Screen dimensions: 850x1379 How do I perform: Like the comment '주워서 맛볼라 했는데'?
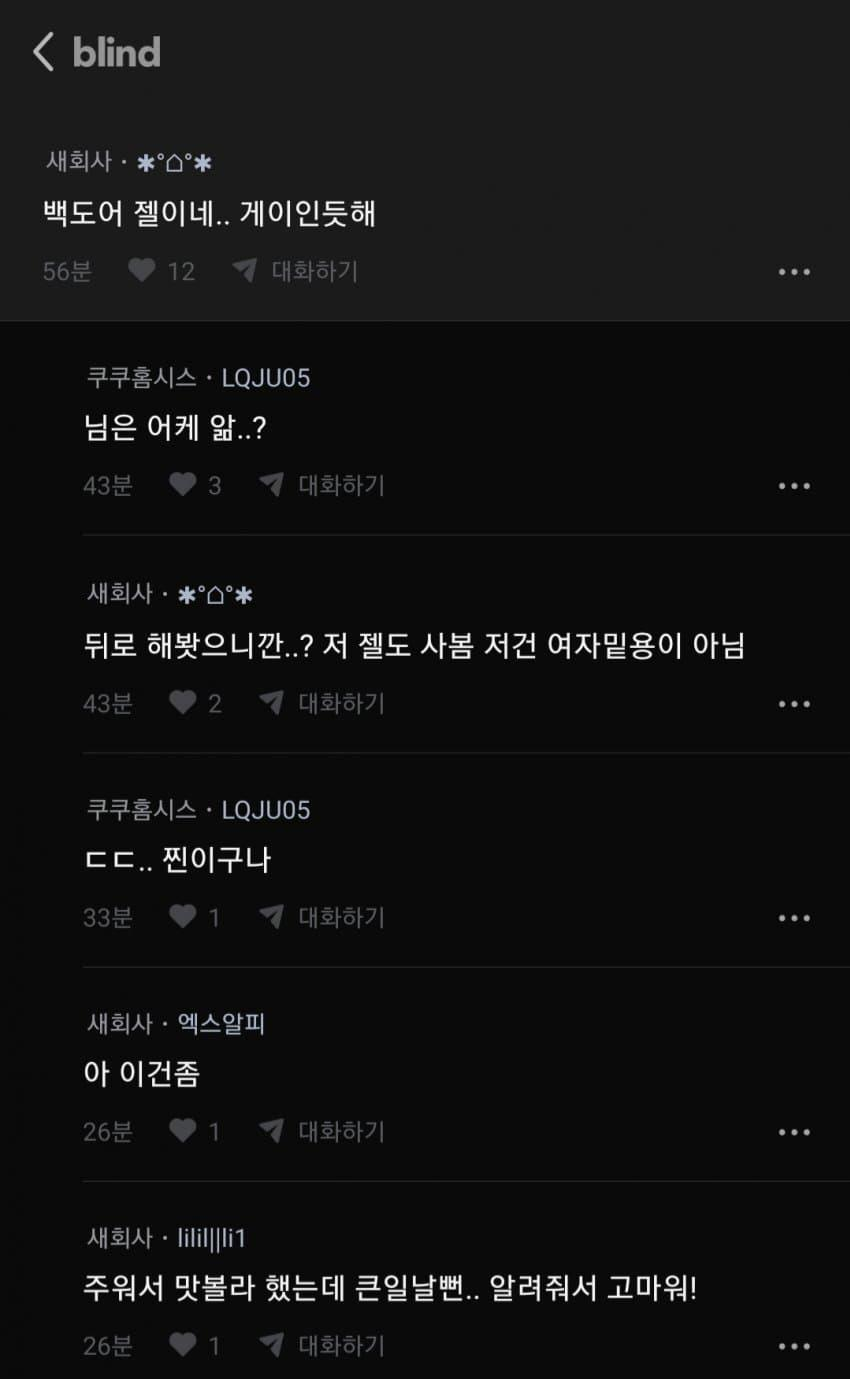tap(182, 1345)
